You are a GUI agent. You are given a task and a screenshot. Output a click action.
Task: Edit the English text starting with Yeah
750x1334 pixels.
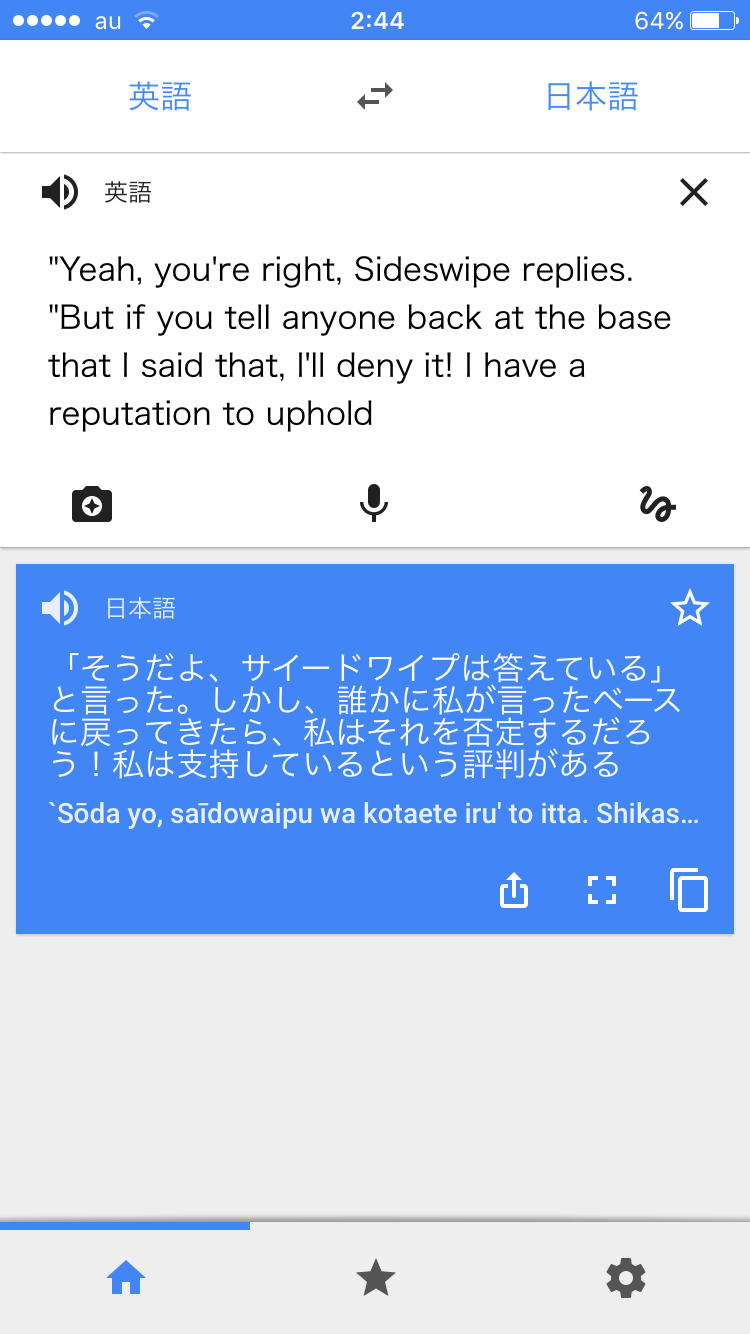360,341
